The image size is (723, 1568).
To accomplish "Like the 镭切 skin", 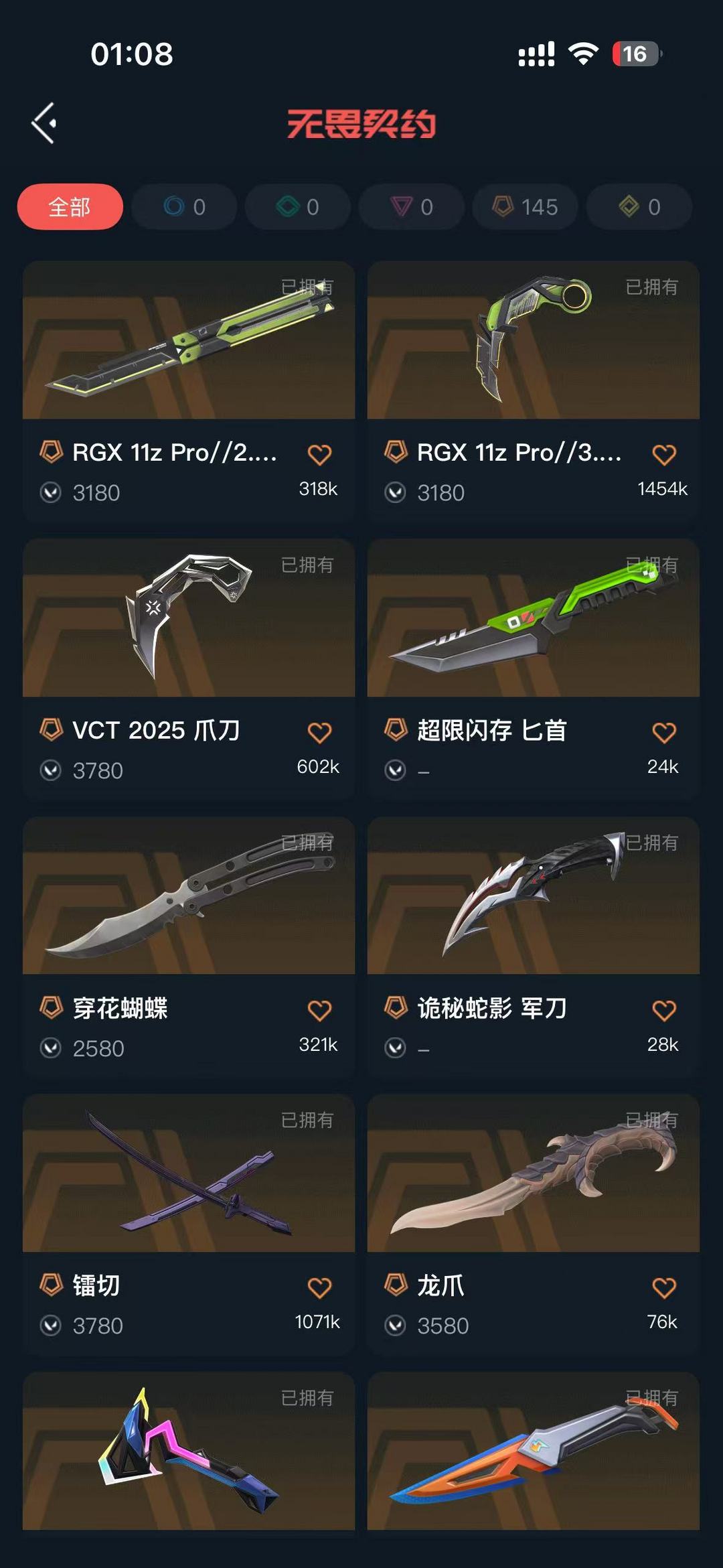I will (319, 1287).
